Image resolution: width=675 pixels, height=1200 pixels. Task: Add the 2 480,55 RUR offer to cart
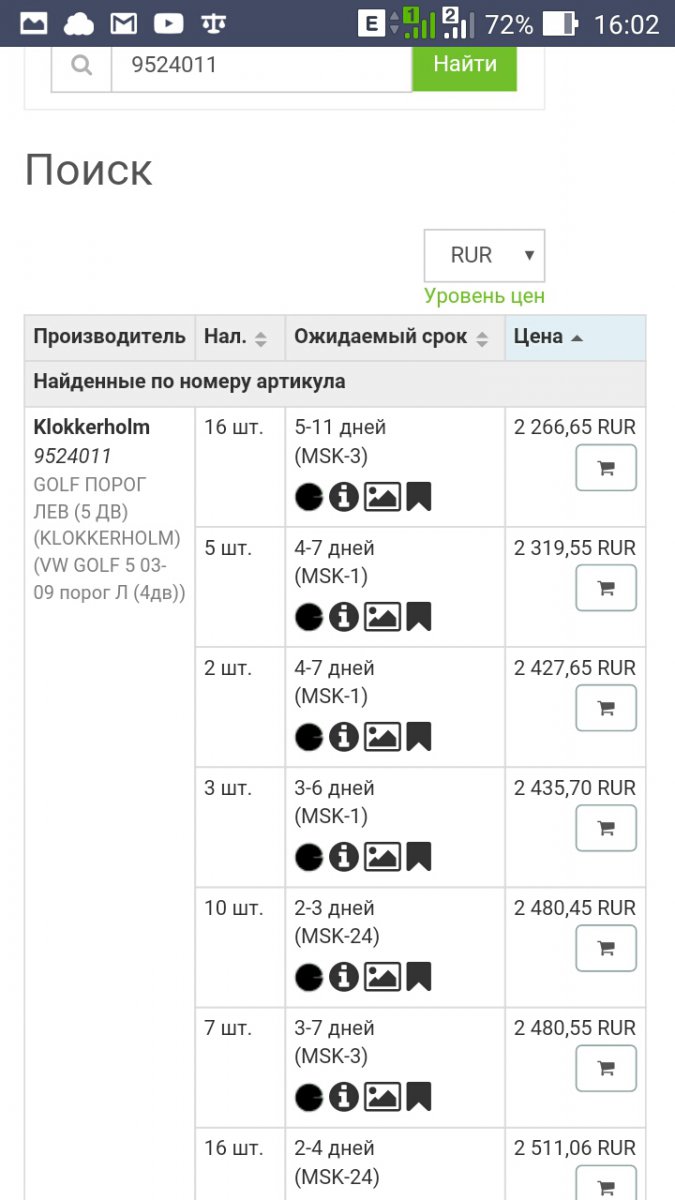(606, 1068)
